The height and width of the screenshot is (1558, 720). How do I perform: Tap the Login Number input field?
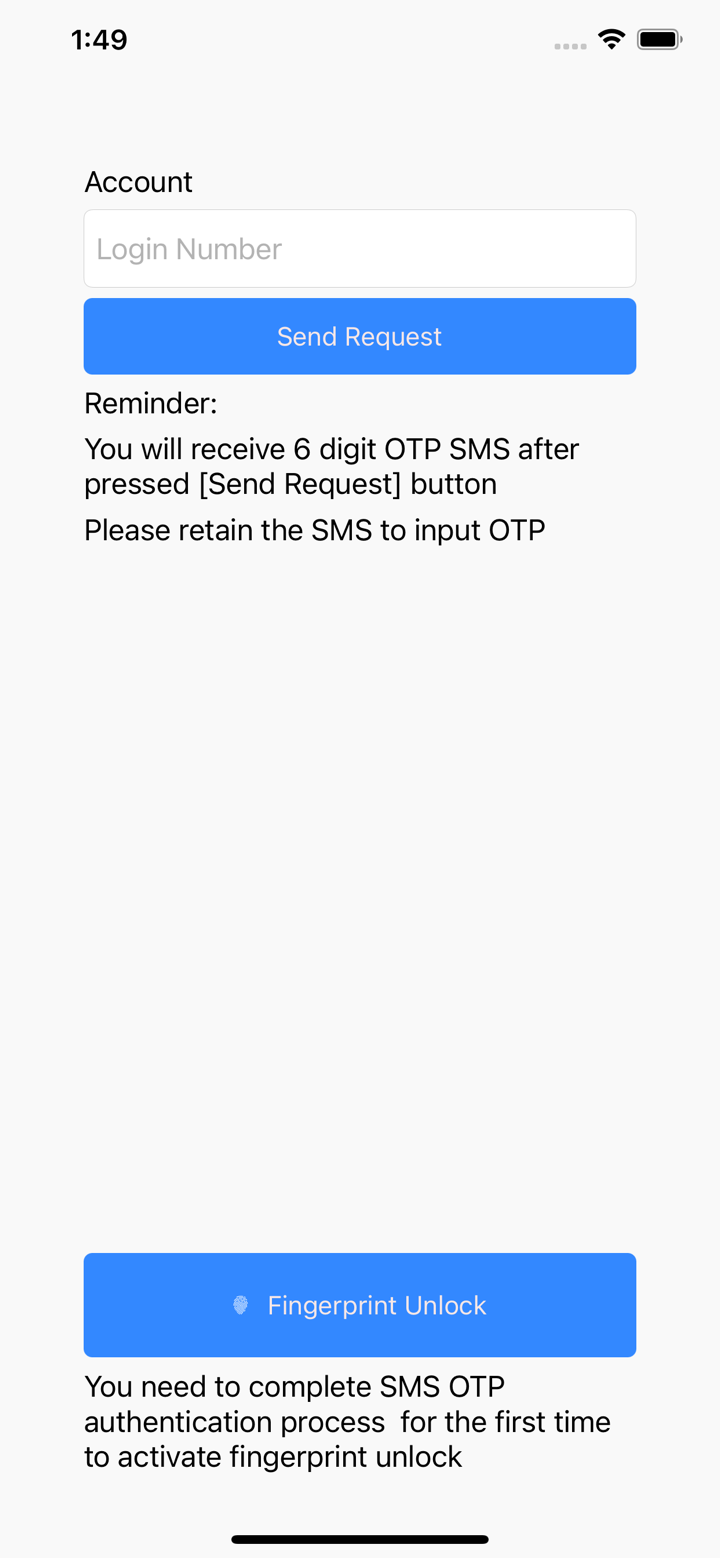click(x=359, y=249)
